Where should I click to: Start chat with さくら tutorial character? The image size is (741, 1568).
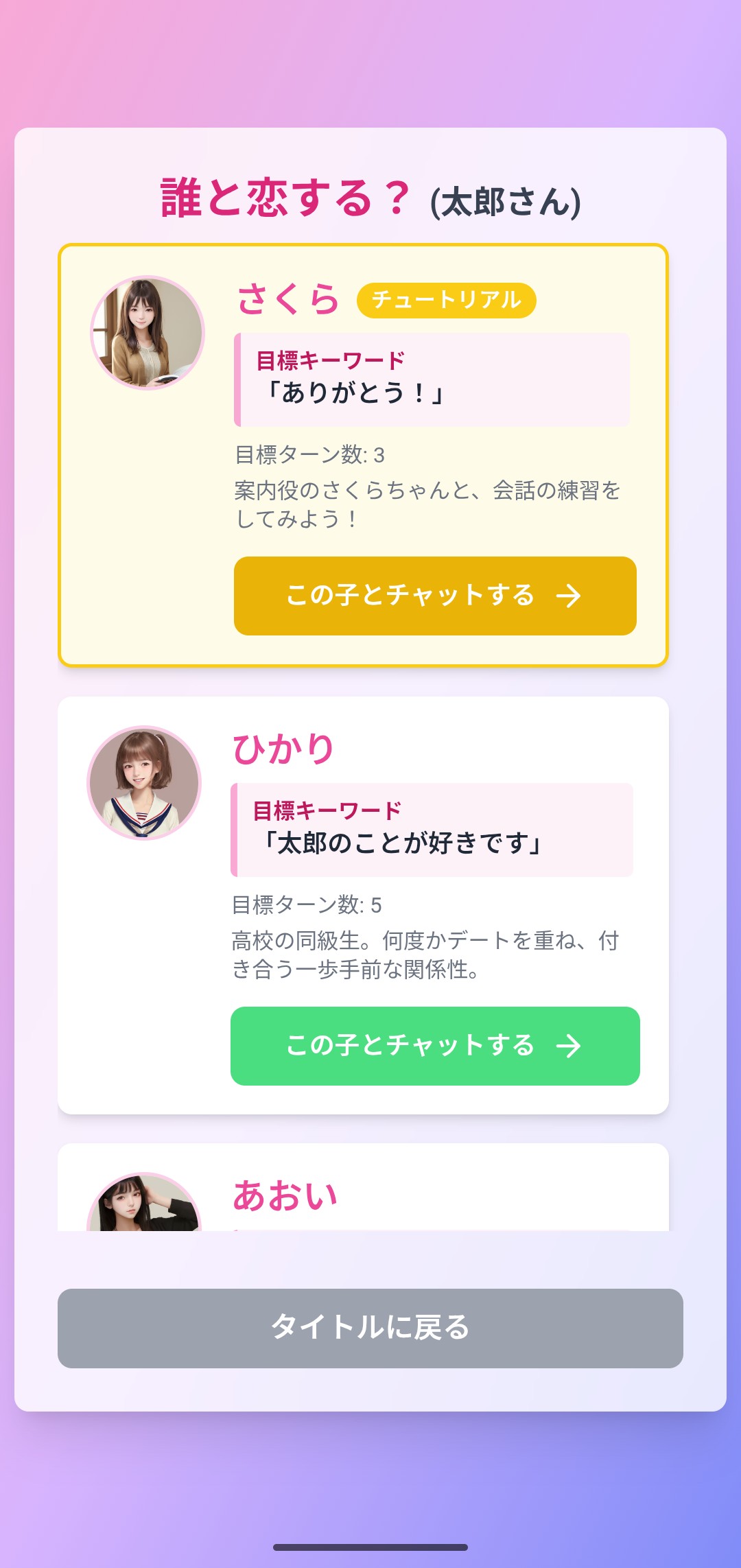(x=435, y=596)
